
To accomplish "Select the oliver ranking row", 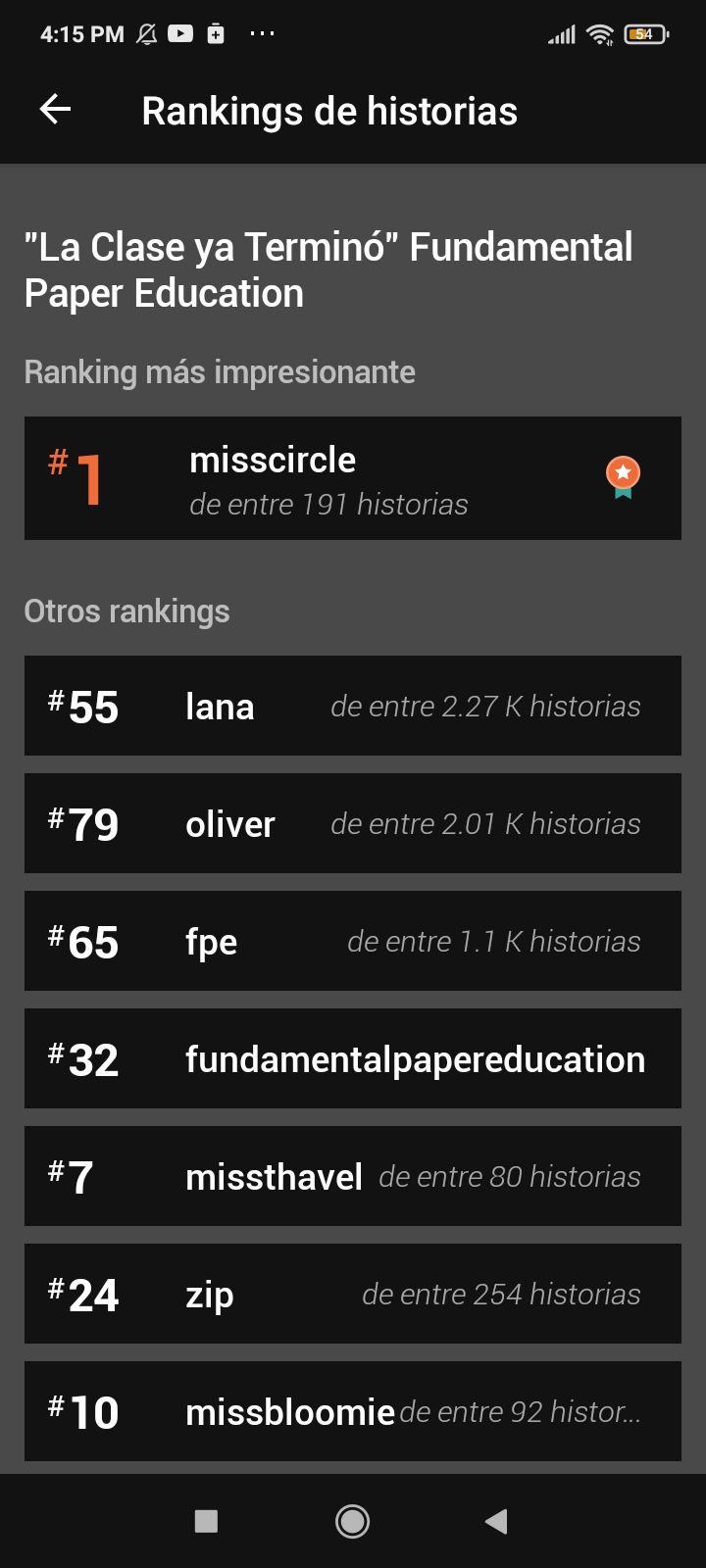I will (x=353, y=823).
